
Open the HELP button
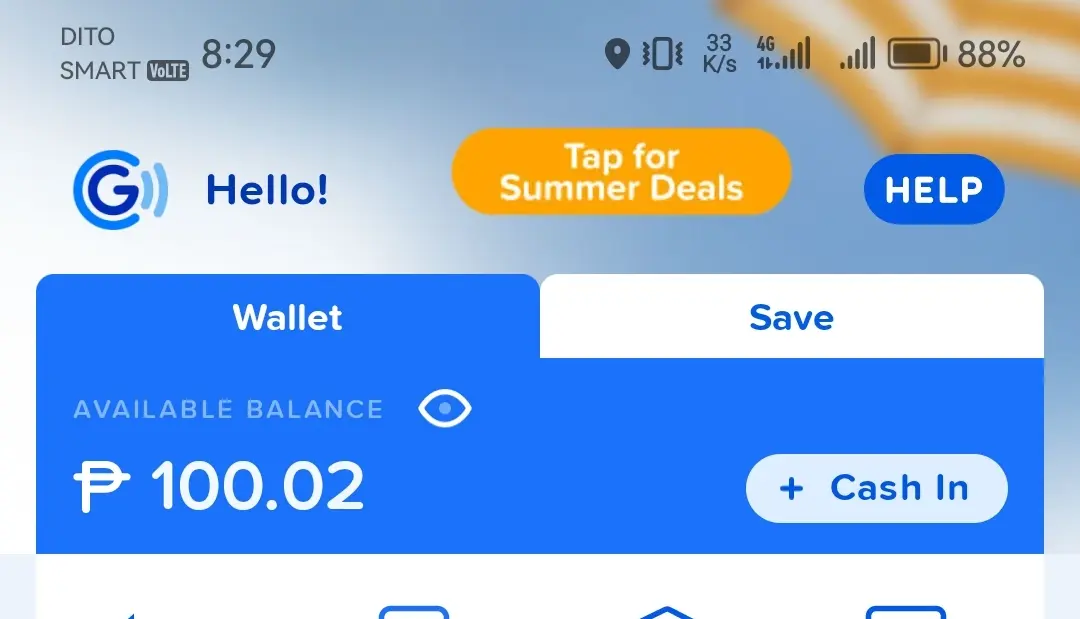(933, 189)
